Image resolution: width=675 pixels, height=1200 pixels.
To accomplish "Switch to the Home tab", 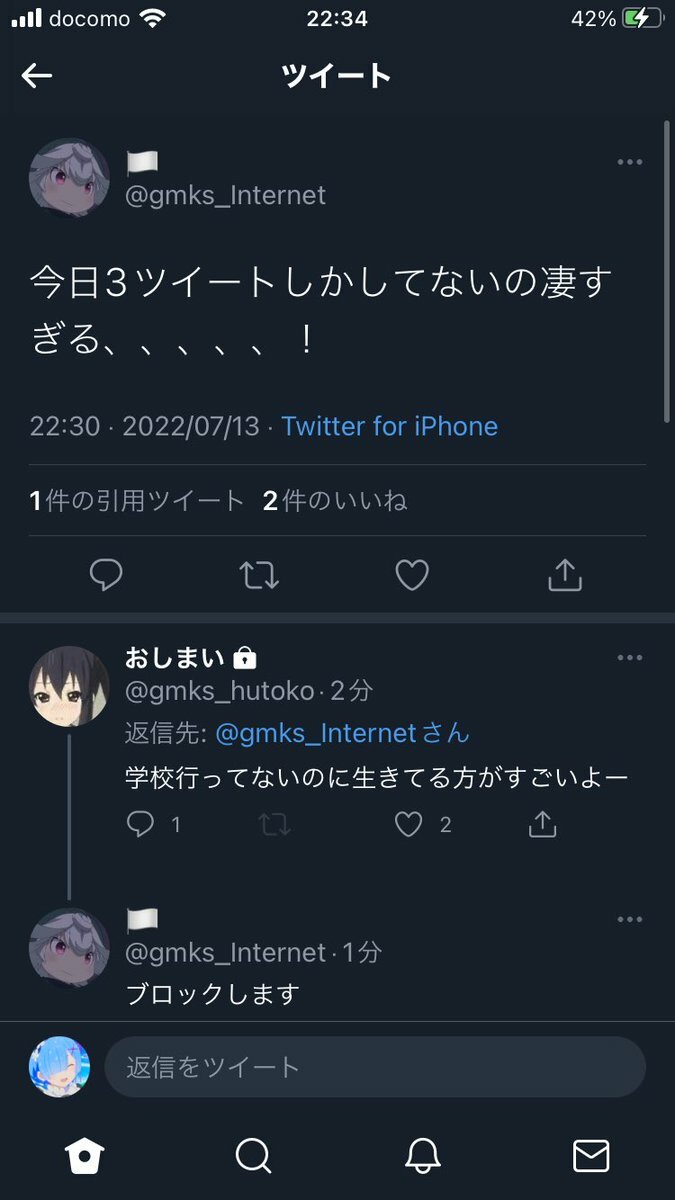I will coord(84,1156).
